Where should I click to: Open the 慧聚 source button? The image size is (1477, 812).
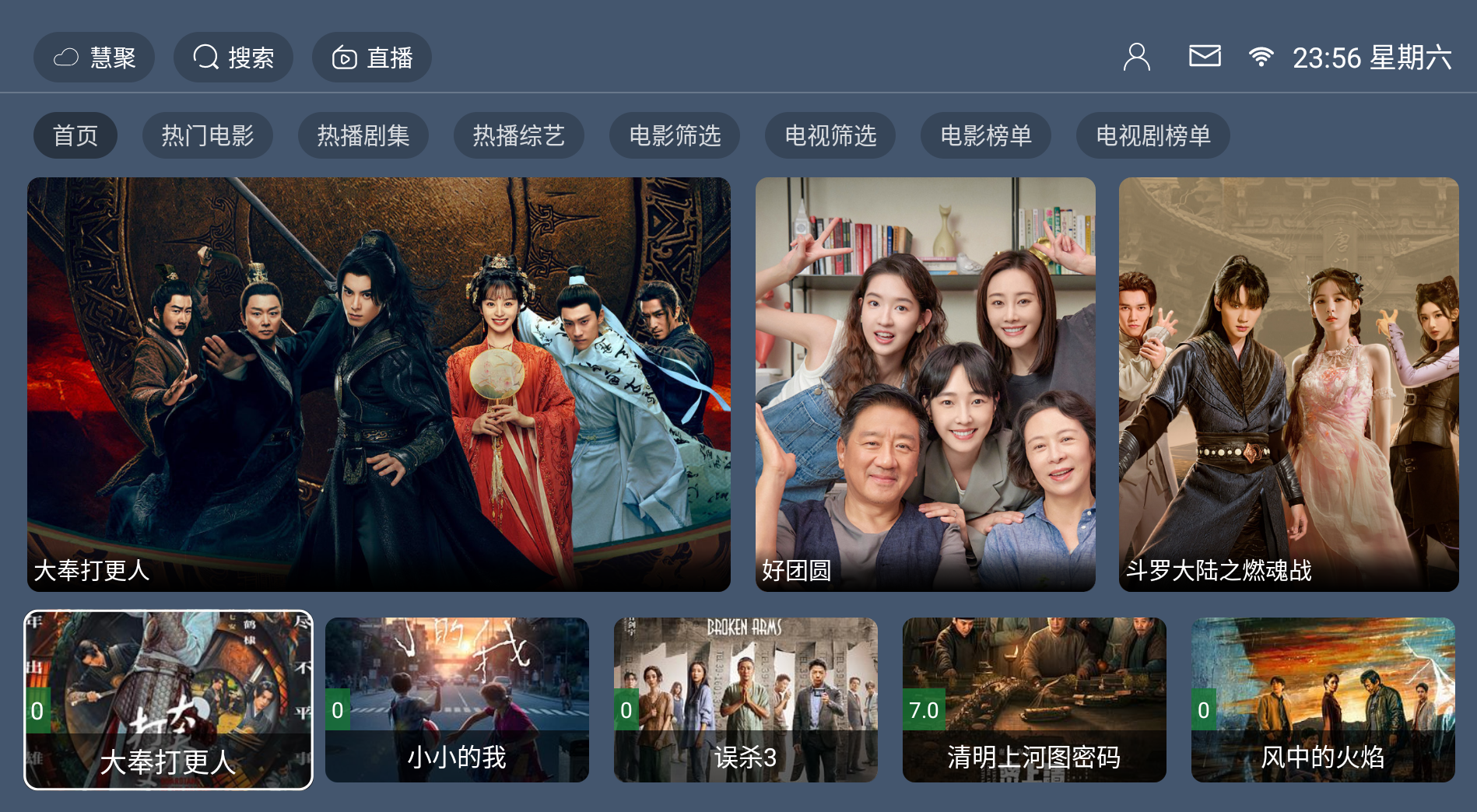click(x=94, y=58)
